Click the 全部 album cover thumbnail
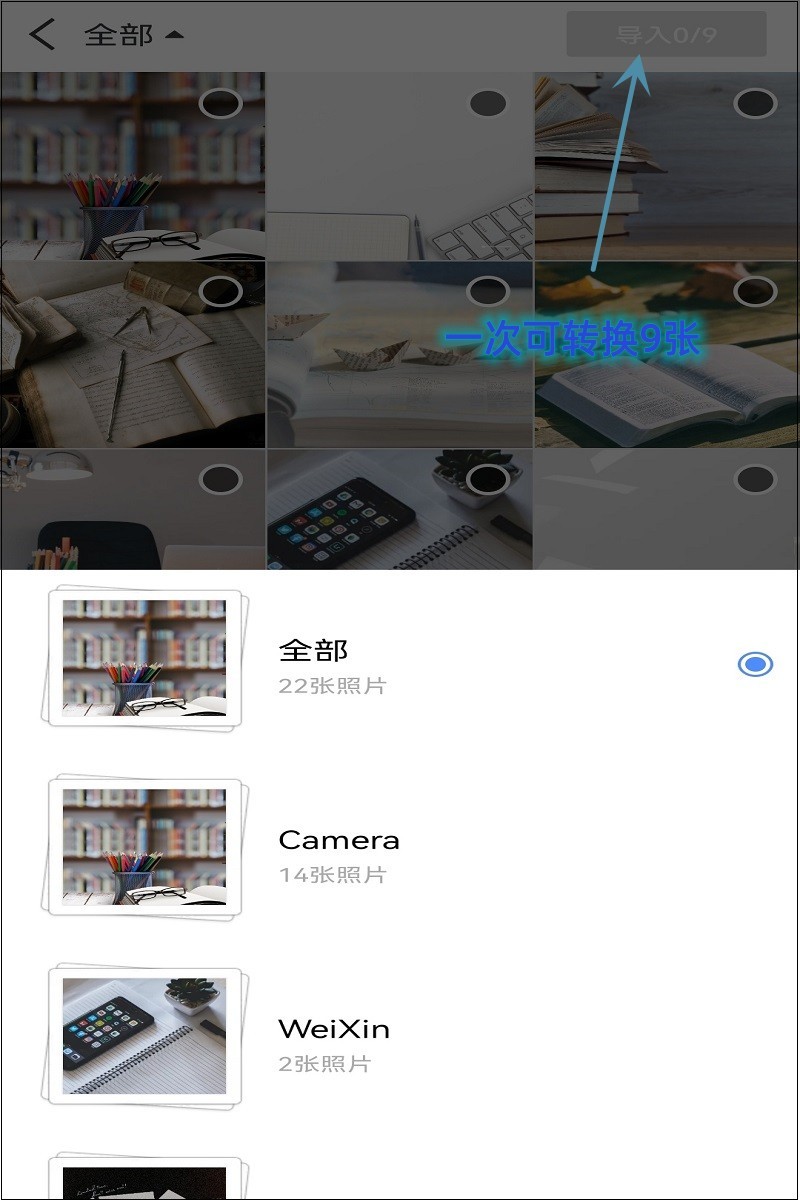This screenshot has width=800, height=1200. (x=145, y=657)
